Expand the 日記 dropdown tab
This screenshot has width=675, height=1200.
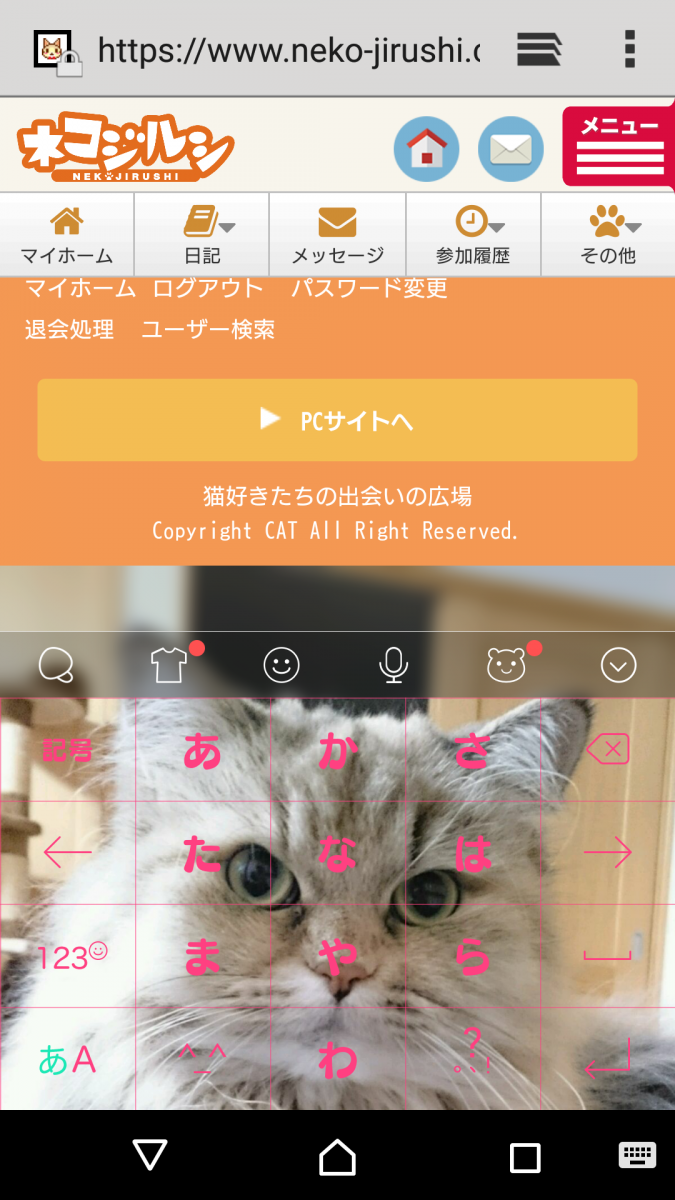[202, 235]
